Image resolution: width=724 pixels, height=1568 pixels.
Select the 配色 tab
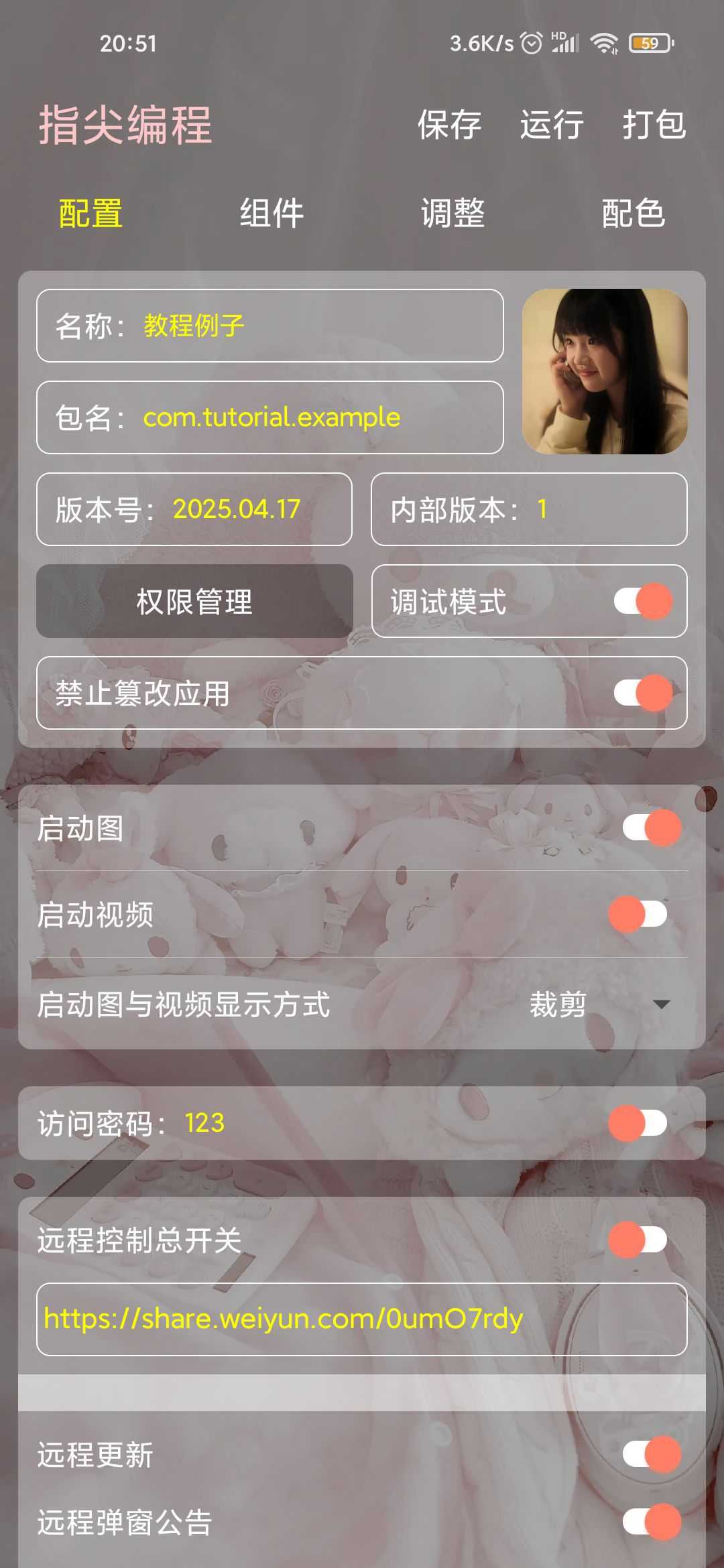pos(633,214)
